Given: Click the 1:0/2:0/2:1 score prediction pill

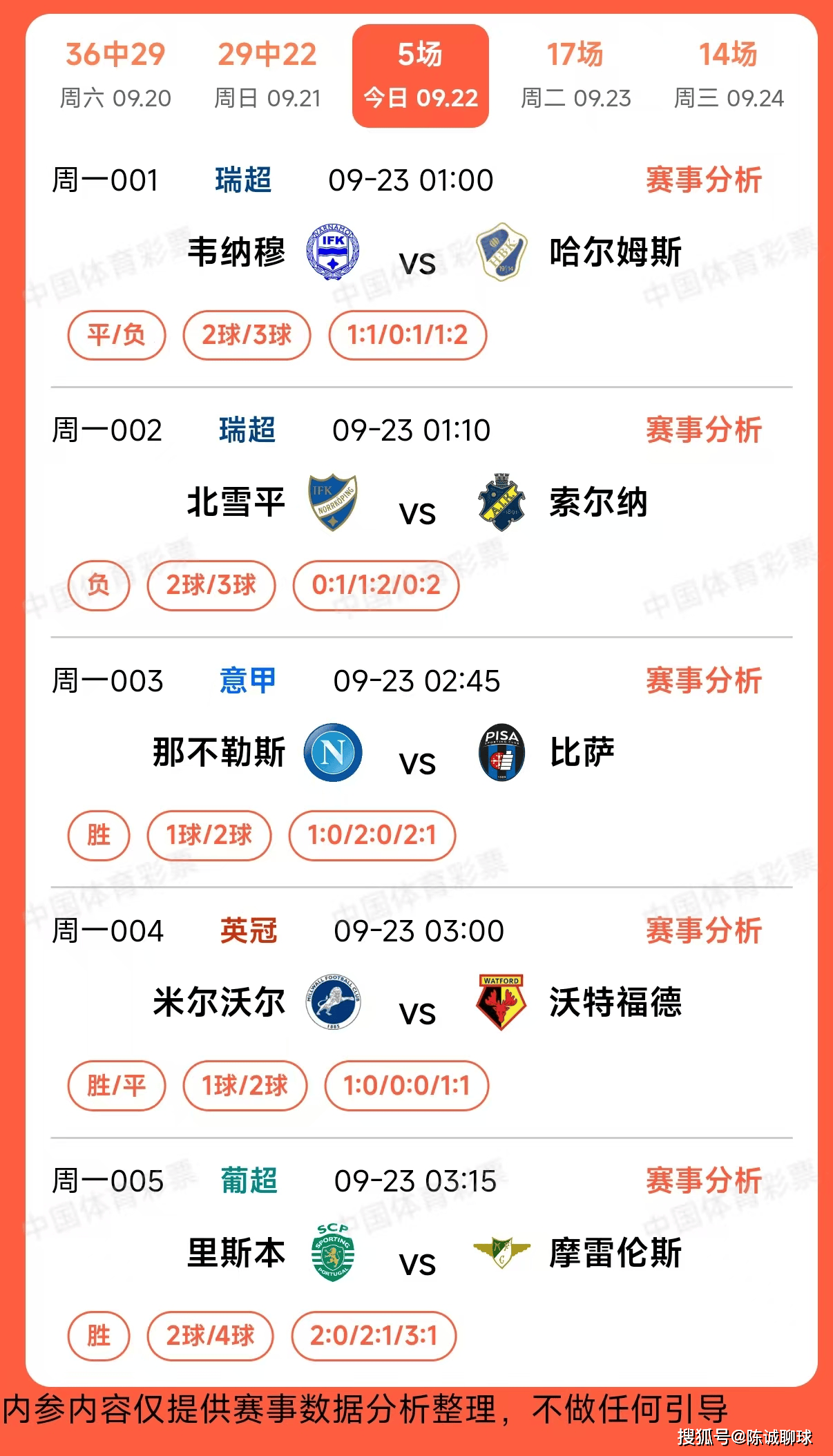Looking at the screenshot, I should coord(372,836).
